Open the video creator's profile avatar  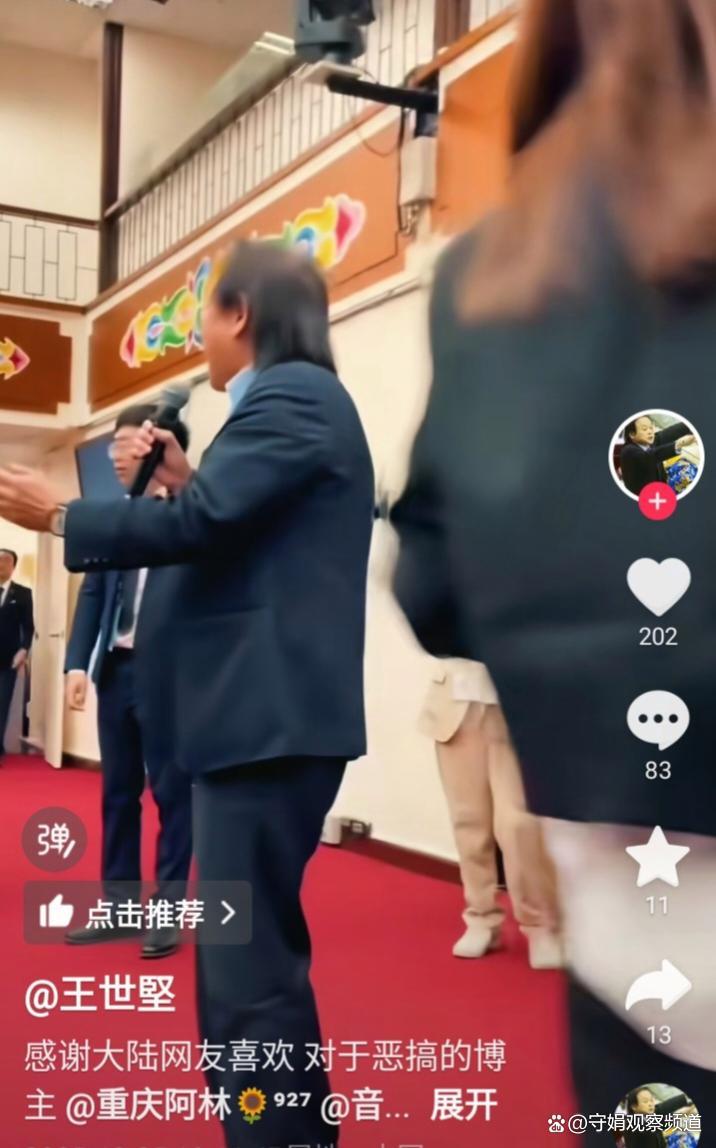point(656,455)
